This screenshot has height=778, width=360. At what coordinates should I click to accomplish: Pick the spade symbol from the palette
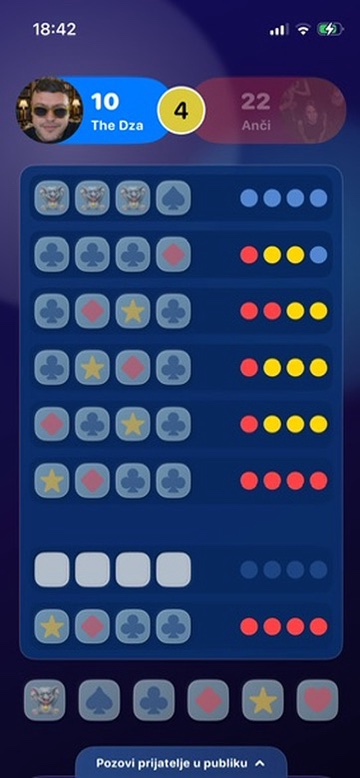click(99, 700)
